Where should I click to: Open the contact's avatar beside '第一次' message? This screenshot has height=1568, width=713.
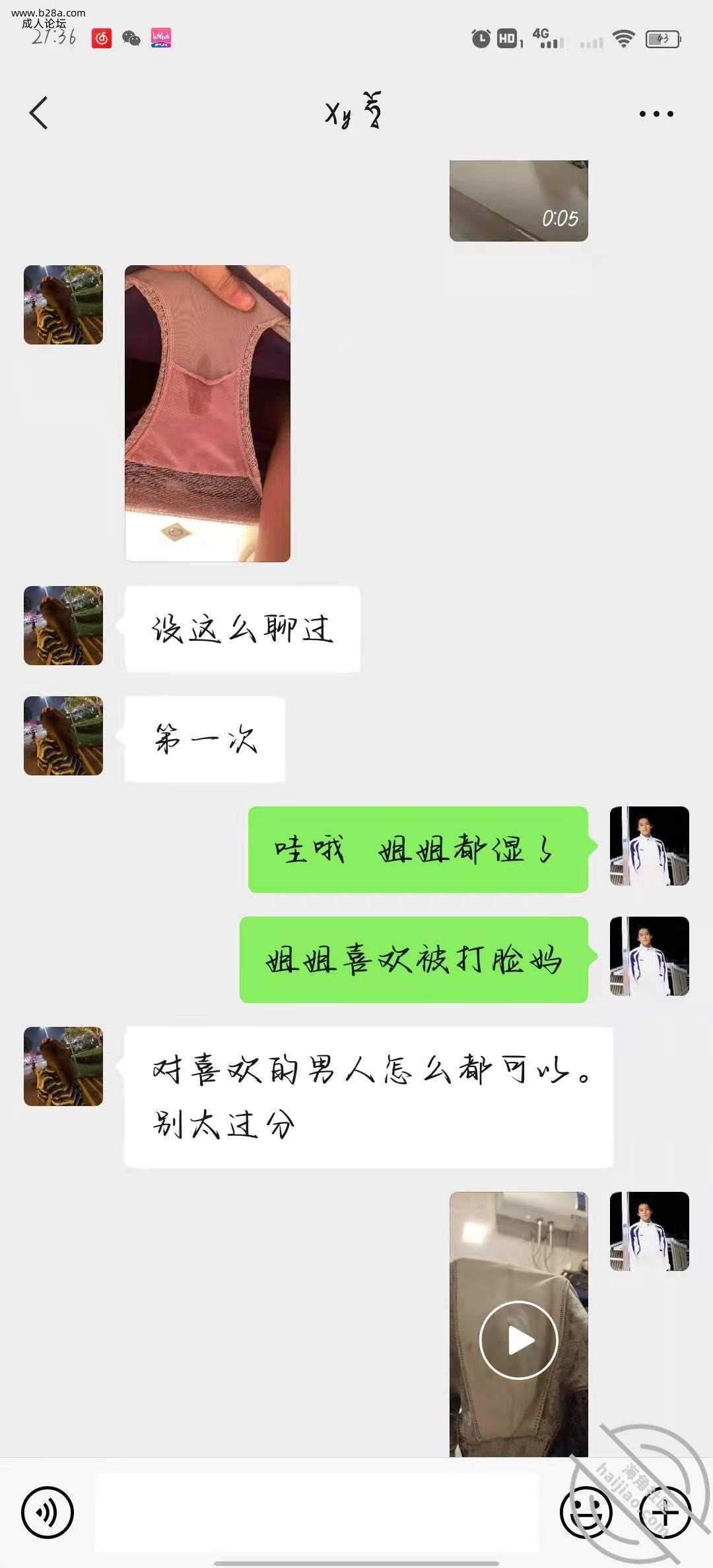(63, 736)
